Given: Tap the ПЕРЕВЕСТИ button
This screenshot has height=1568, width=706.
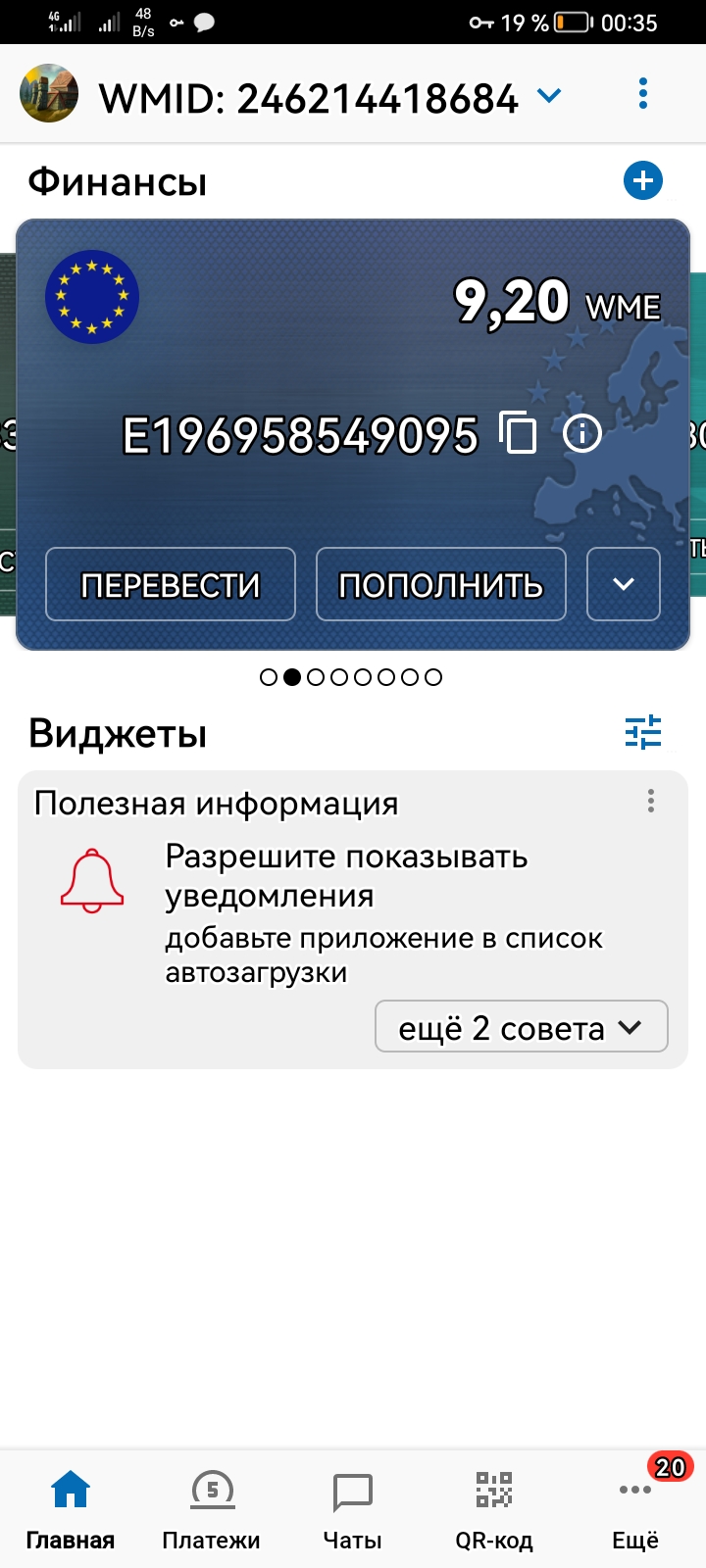Looking at the screenshot, I should pyautogui.click(x=171, y=584).
